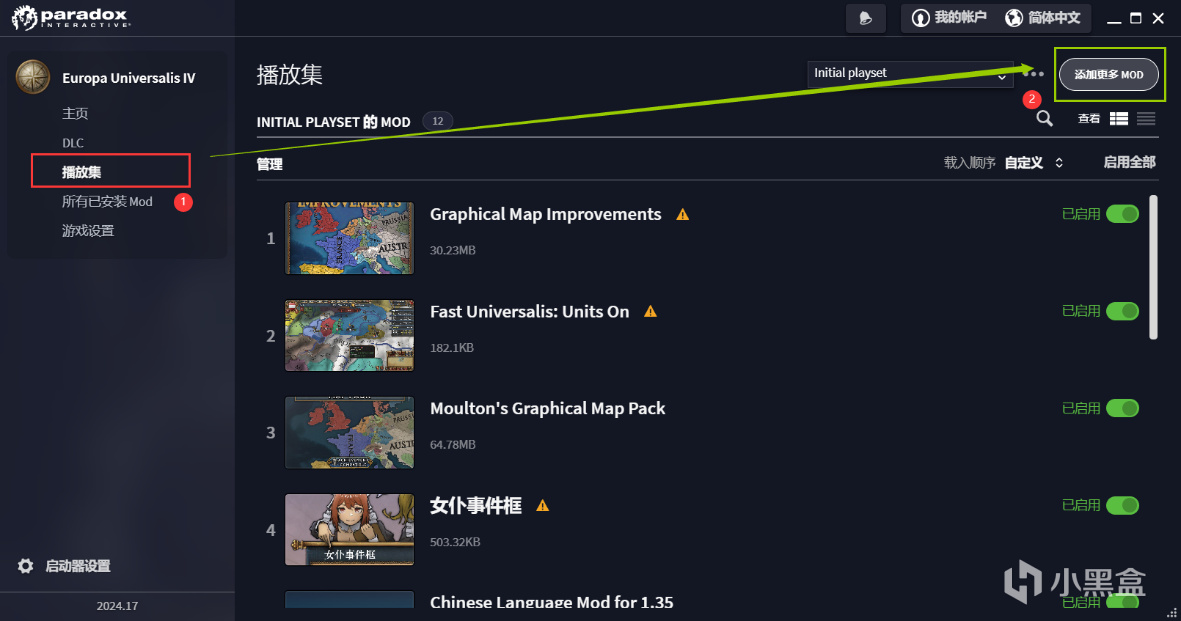
Task: Disable 女仆事件框 mod toggle
Action: click(1122, 506)
